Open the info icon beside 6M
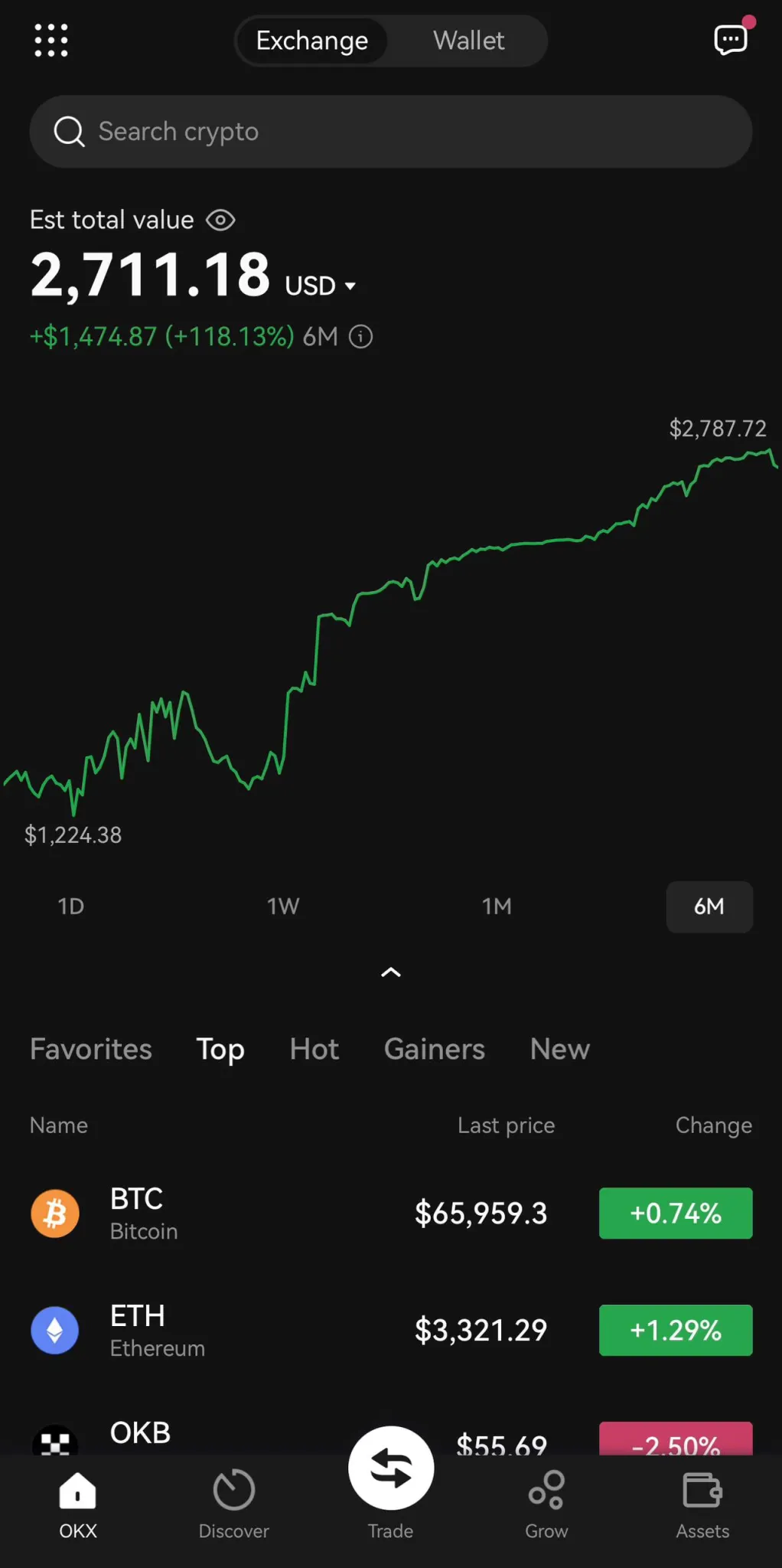 click(x=361, y=336)
